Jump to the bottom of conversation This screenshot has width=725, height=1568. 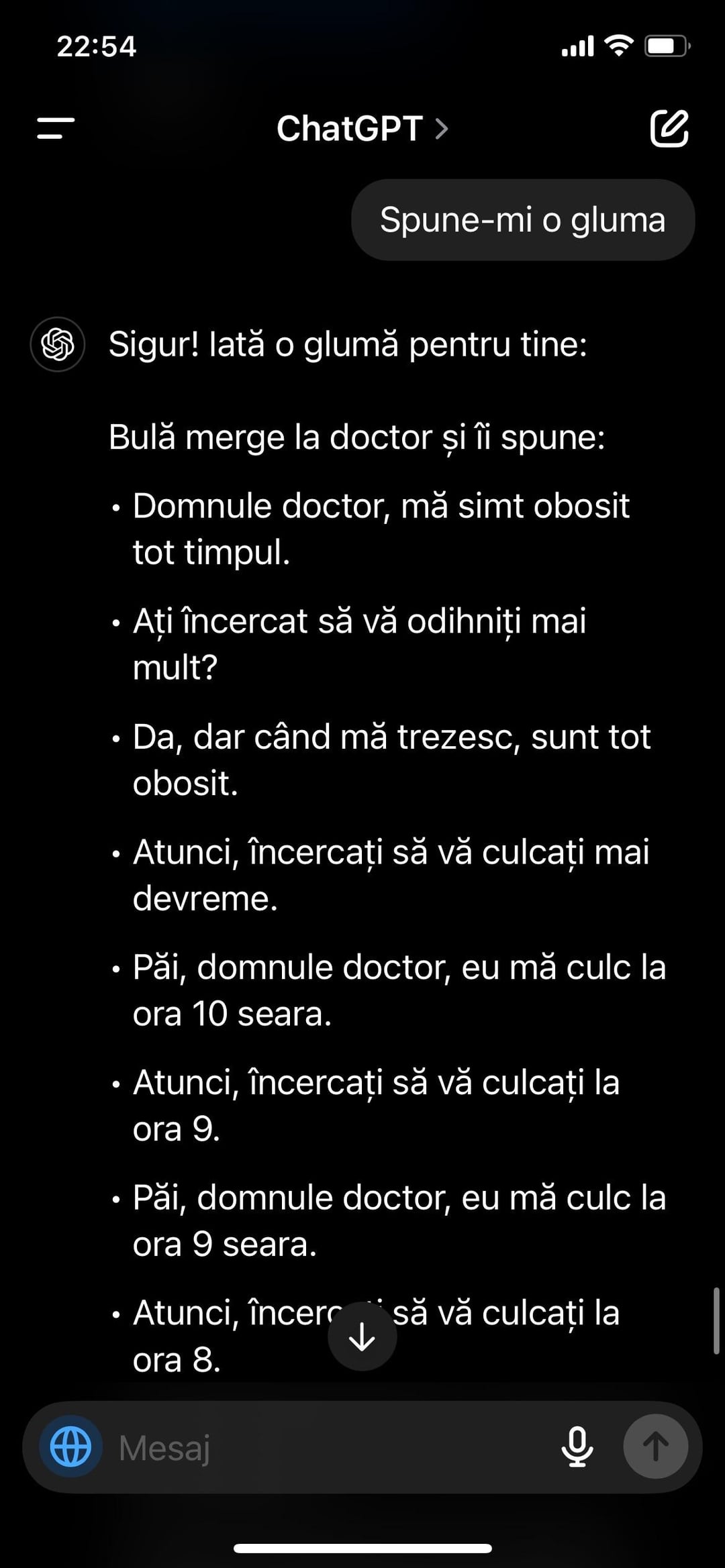click(362, 1336)
